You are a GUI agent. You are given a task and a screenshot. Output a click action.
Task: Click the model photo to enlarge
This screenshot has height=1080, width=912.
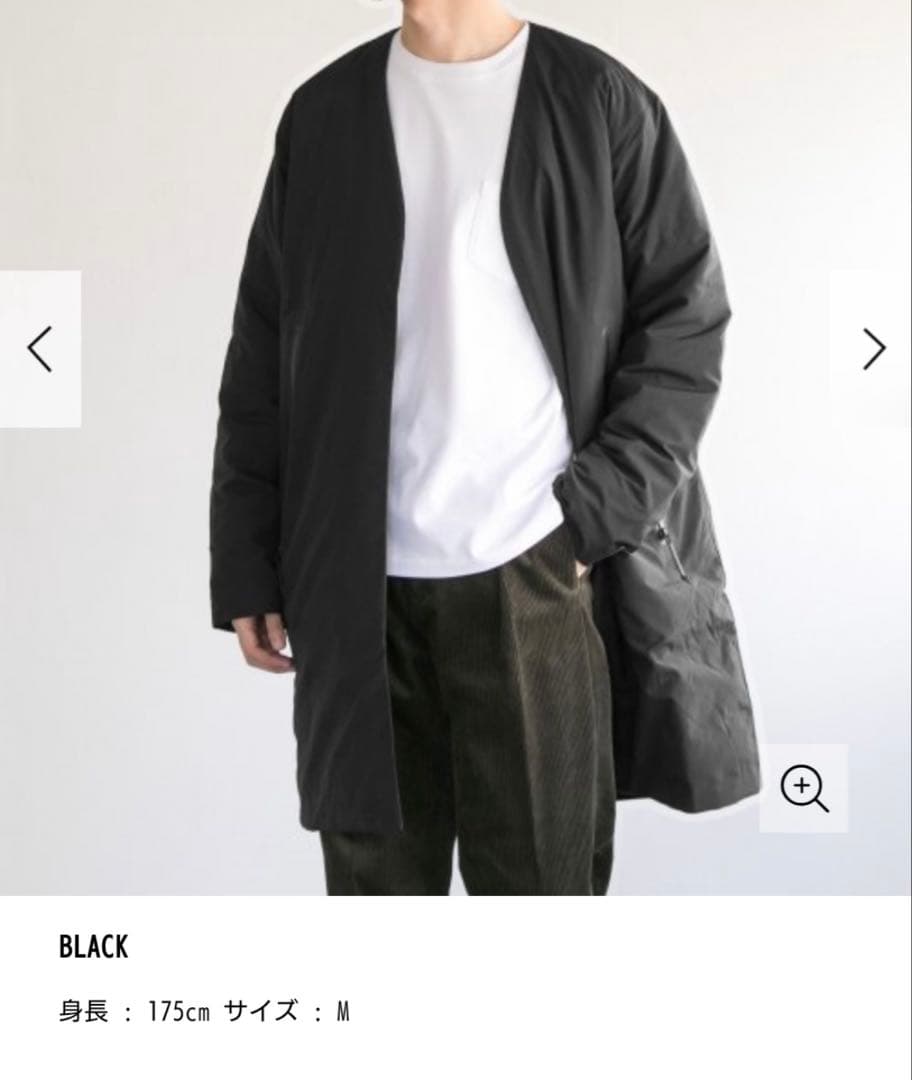(x=456, y=450)
